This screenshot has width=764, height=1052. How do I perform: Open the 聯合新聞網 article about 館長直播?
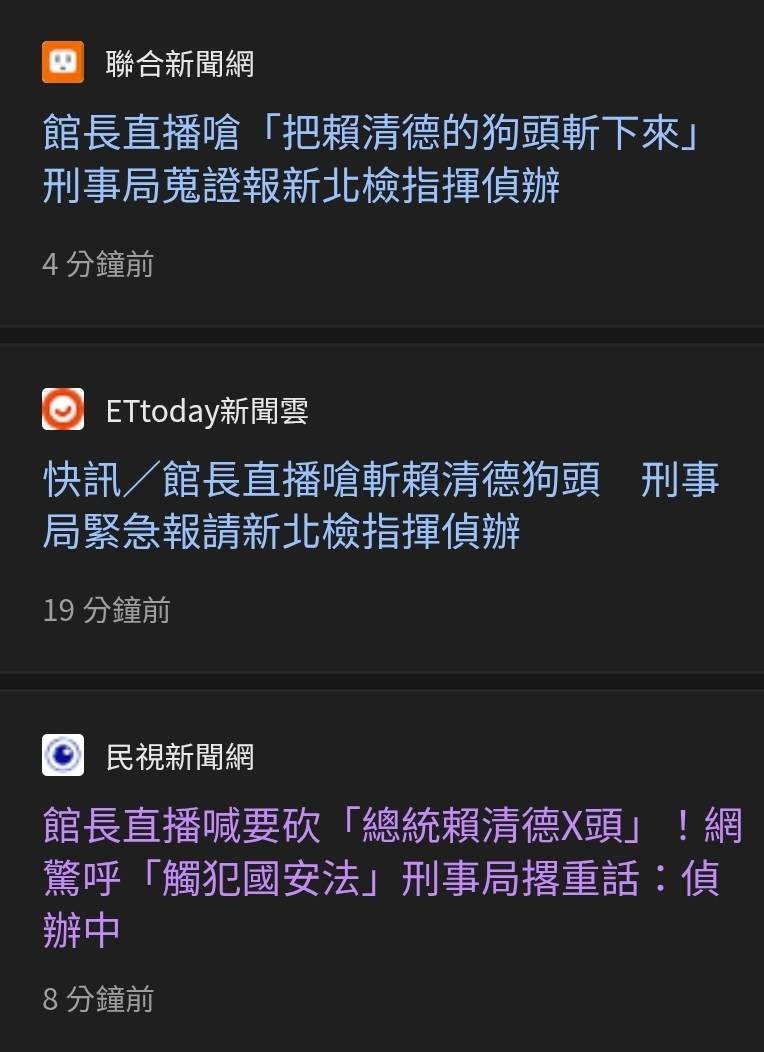370,160
